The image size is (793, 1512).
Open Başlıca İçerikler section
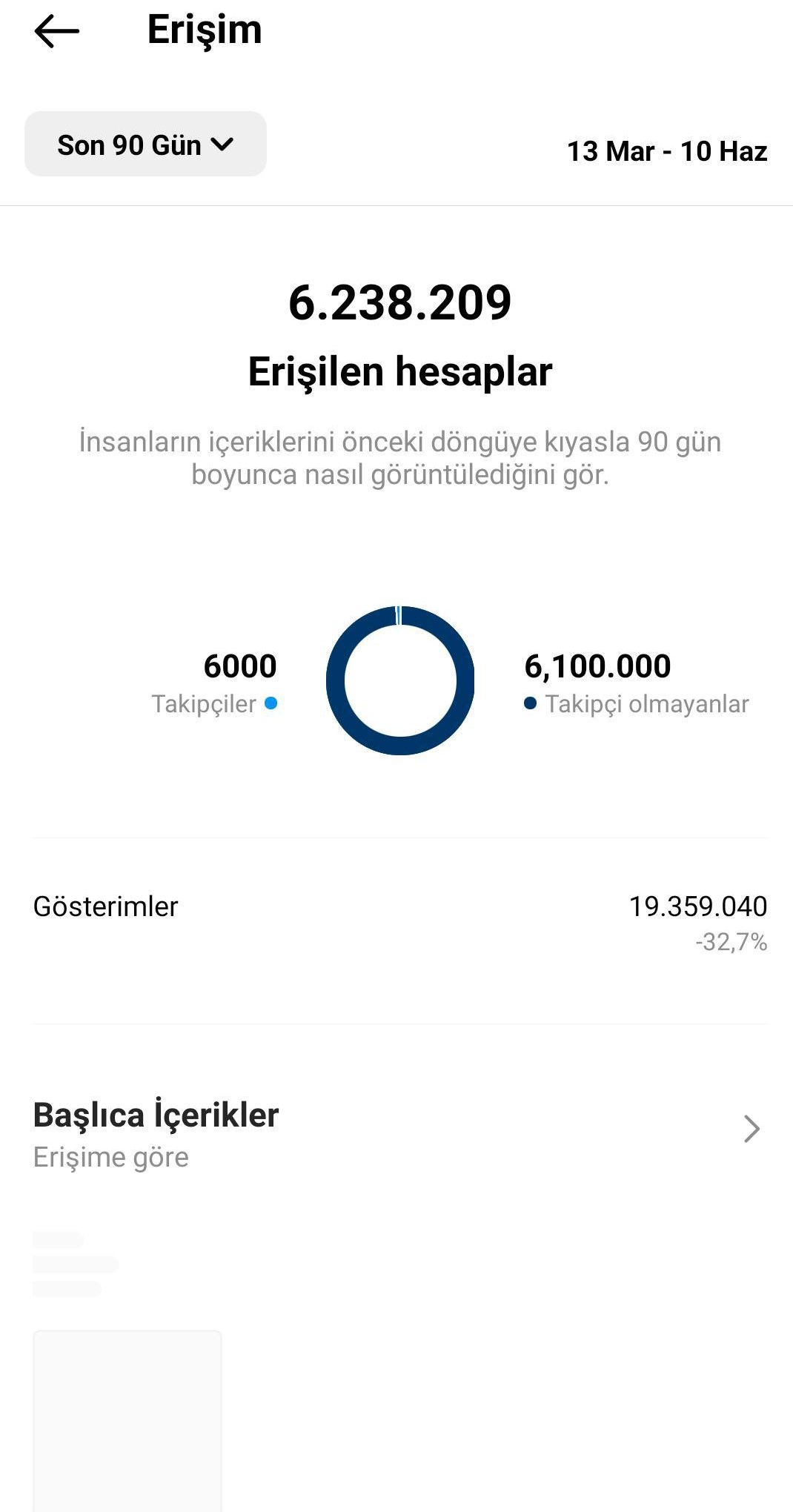tap(399, 1133)
